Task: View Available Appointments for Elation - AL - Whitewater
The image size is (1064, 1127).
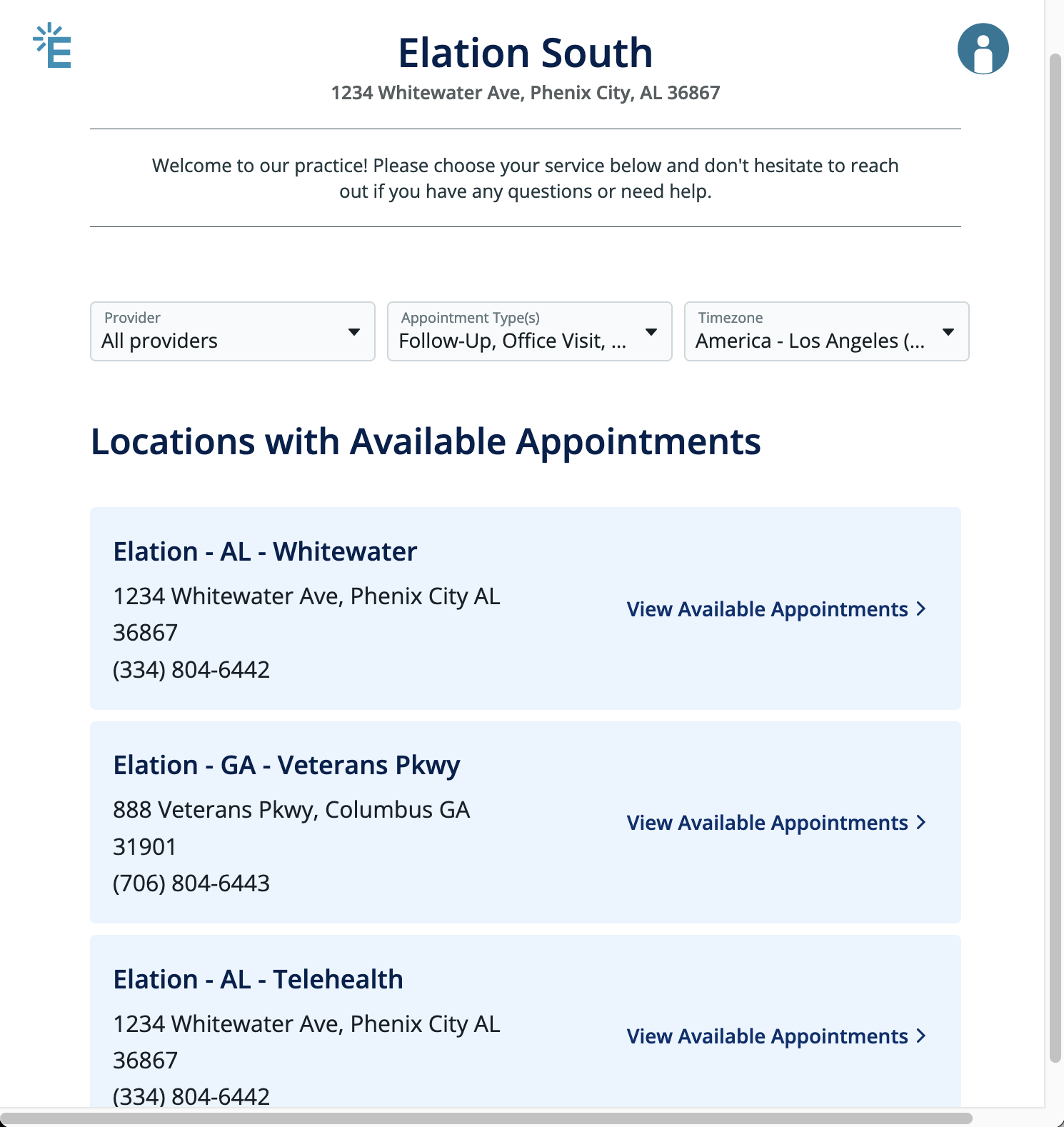Action: pos(767,608)
